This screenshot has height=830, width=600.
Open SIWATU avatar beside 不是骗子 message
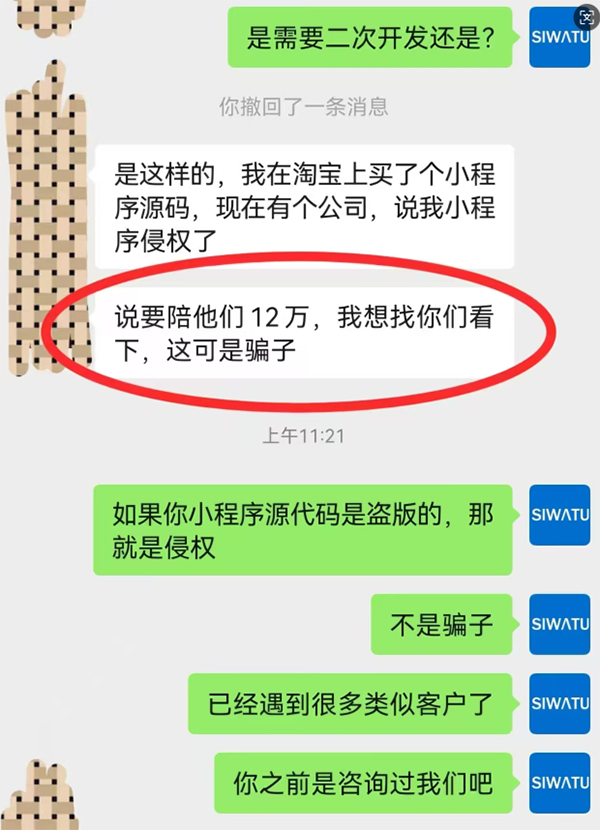559,625
